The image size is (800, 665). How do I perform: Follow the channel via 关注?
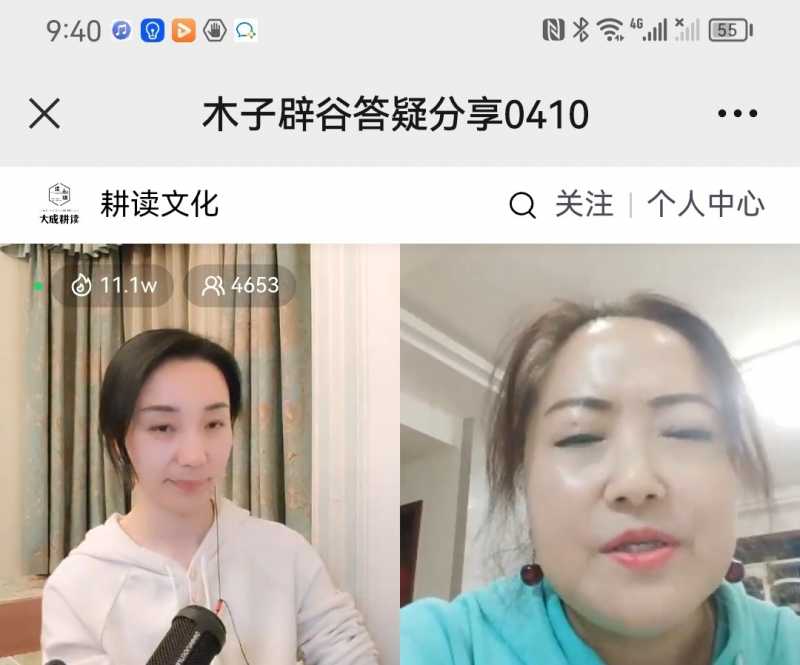pos(584,205)
